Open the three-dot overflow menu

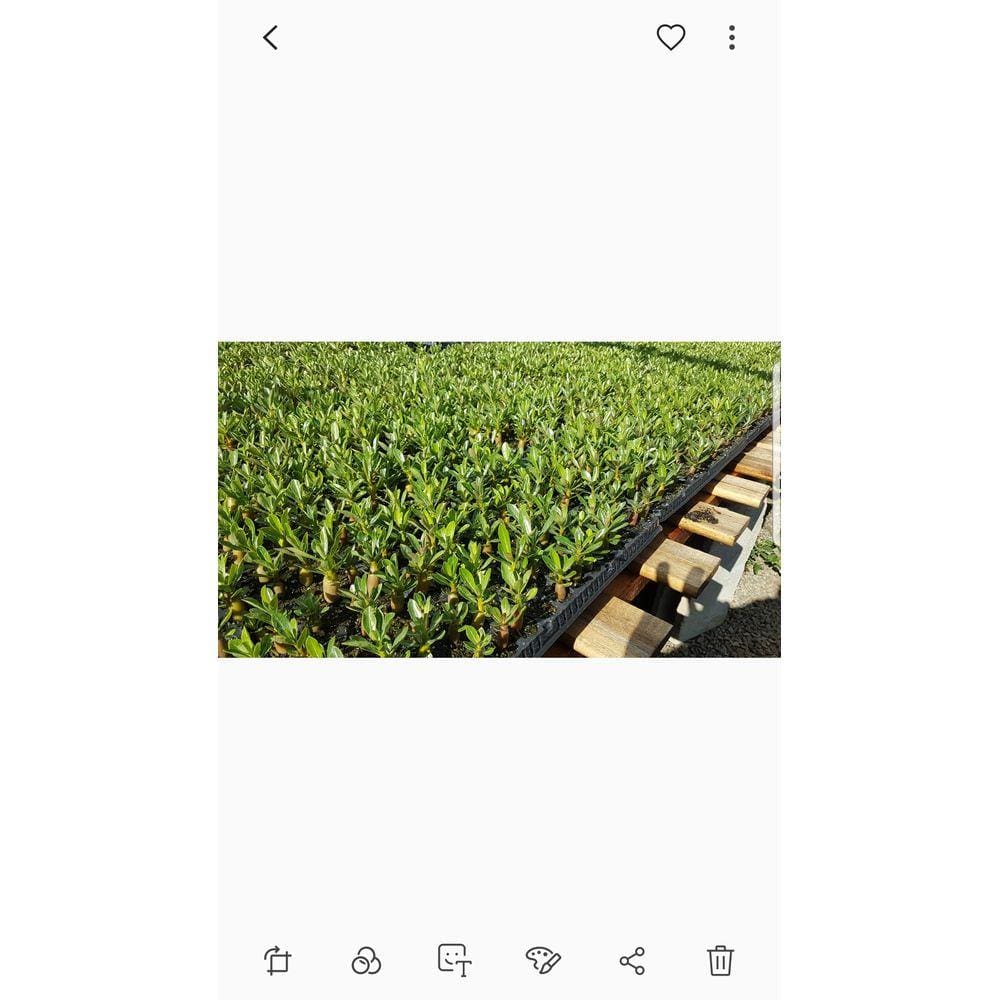(732, 38)
